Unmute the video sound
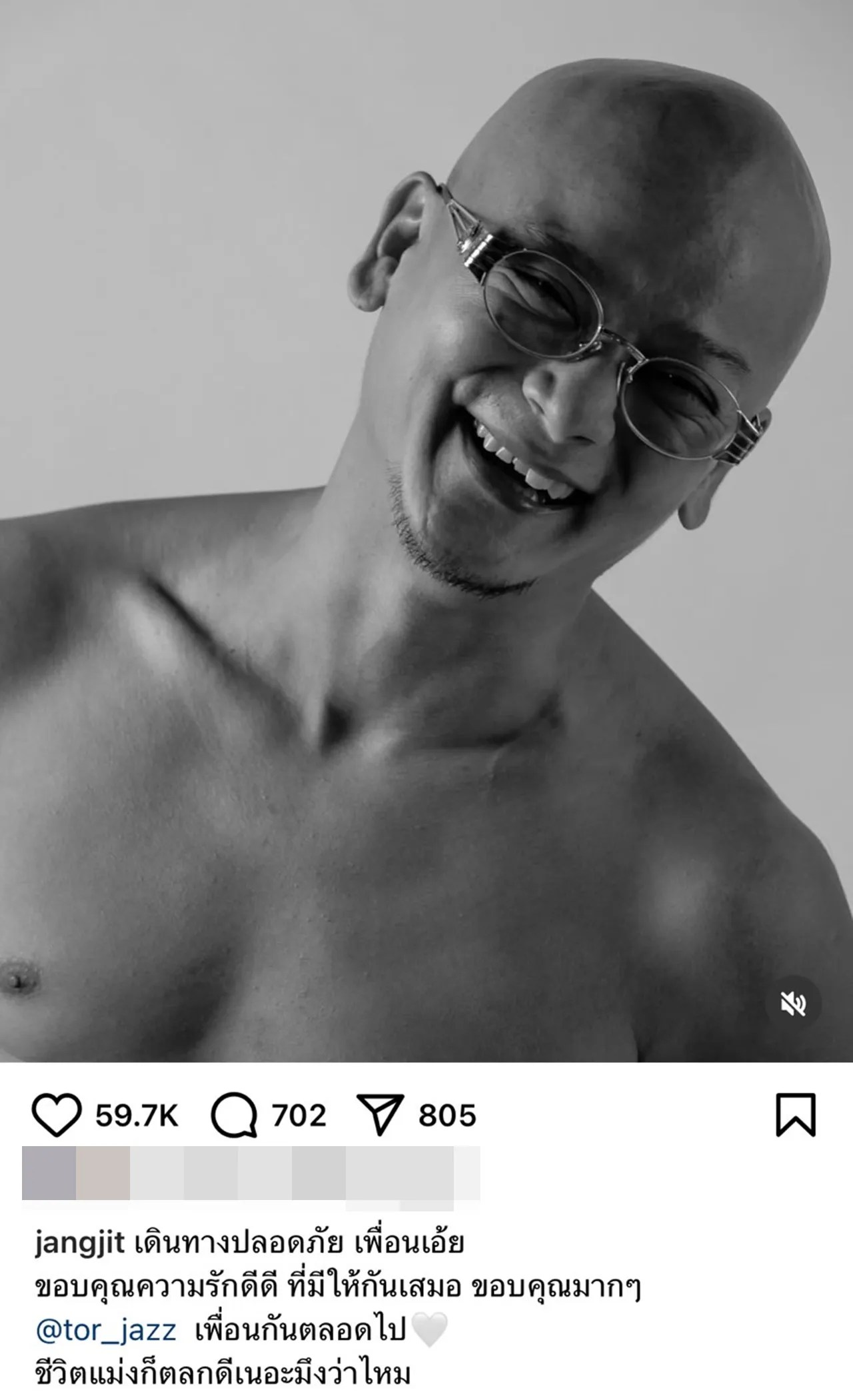 (794, 1004)
